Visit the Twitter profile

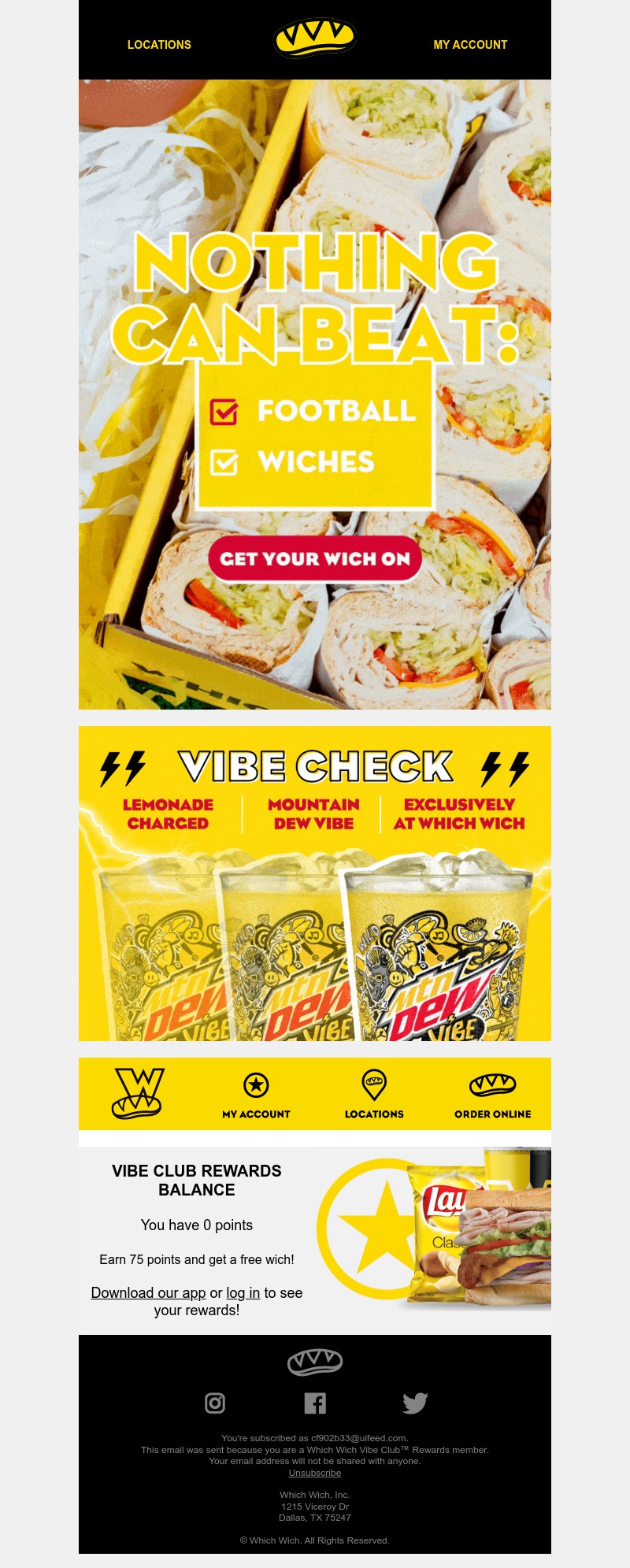(415, 1403)
